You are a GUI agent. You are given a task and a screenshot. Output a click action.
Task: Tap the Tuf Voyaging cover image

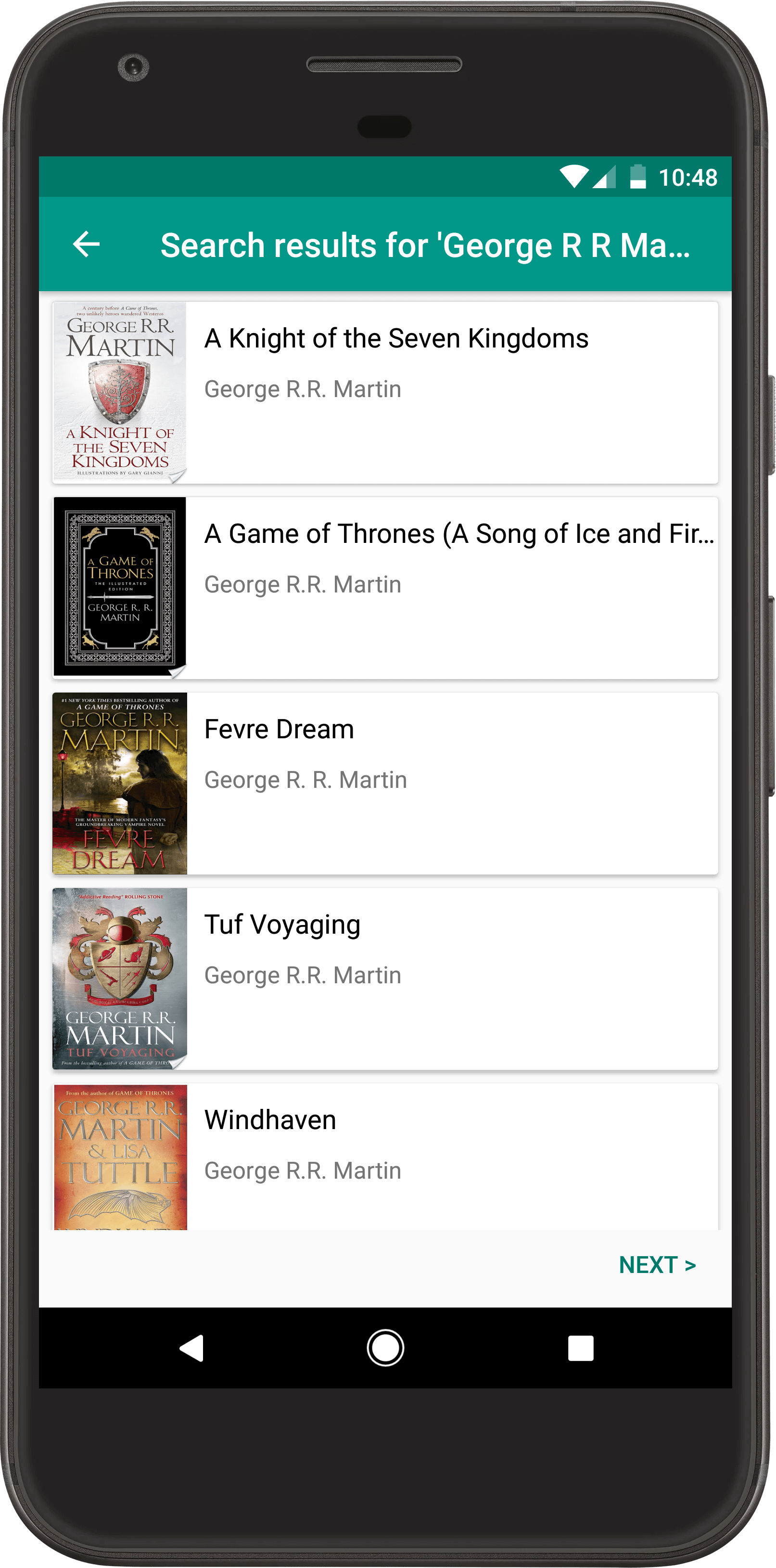click(x=119, y=979)
